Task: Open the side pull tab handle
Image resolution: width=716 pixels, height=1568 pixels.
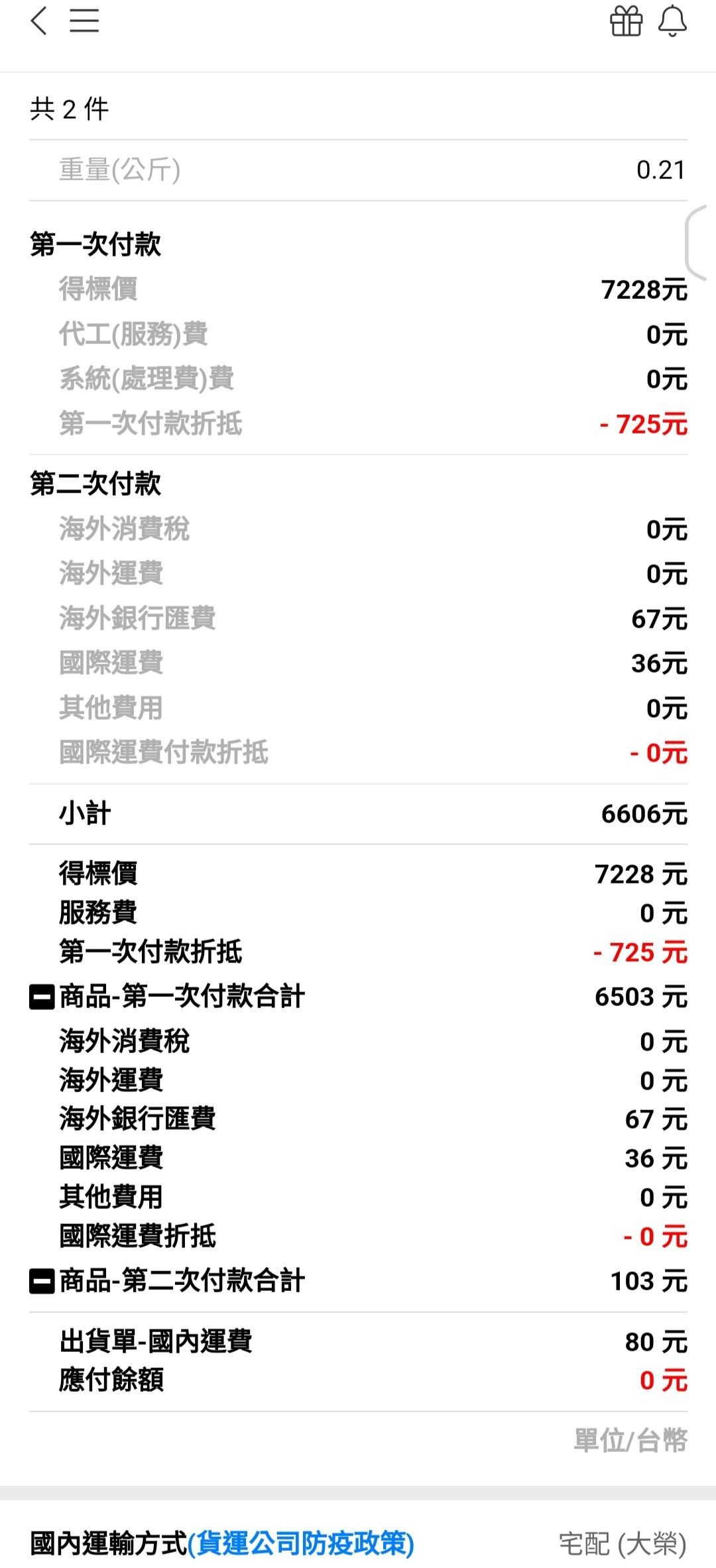Action: click(x=699, y=243)
